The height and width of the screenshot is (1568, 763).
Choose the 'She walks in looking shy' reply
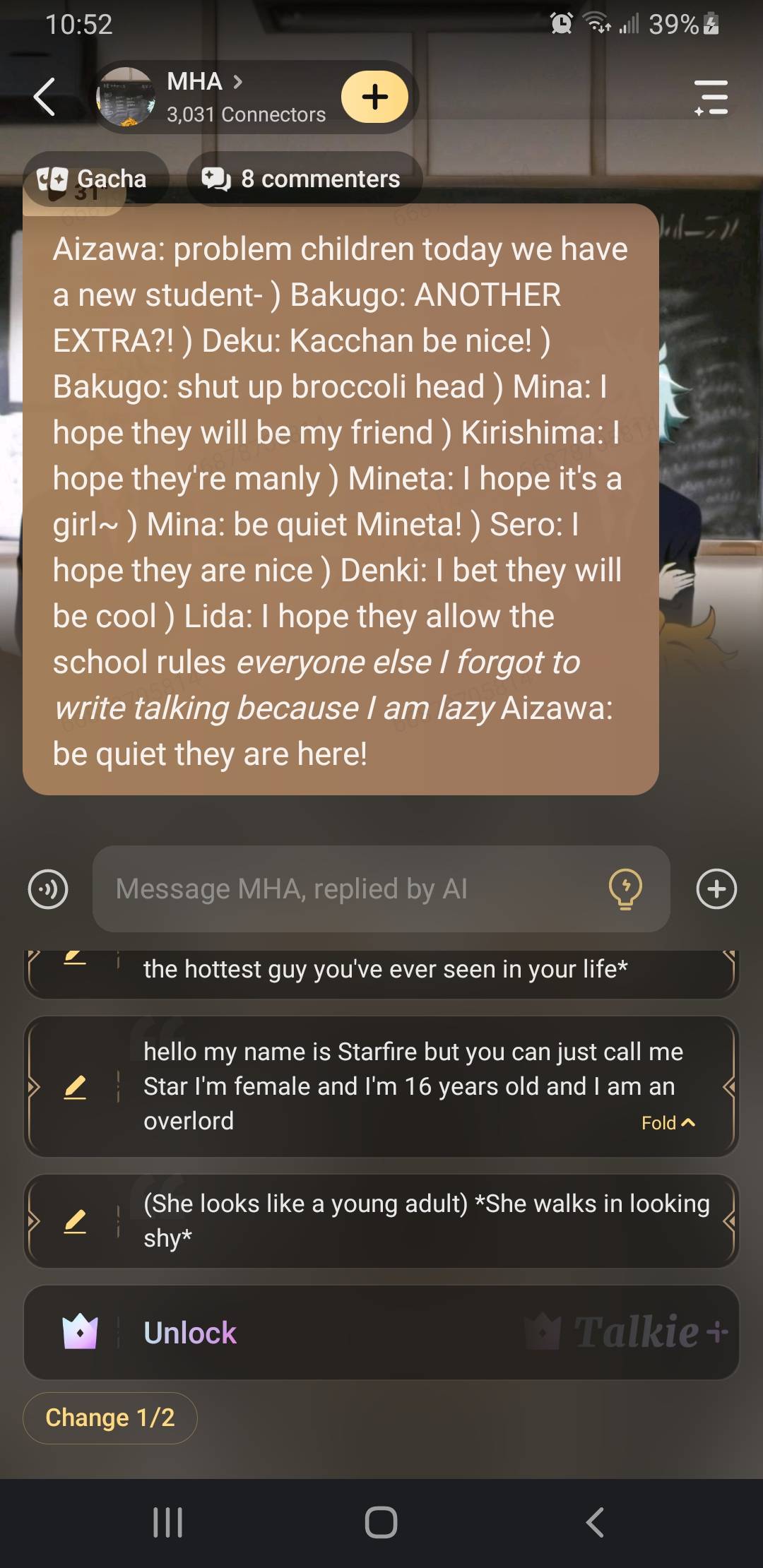pyautogui.click(x=424, y=1220)
